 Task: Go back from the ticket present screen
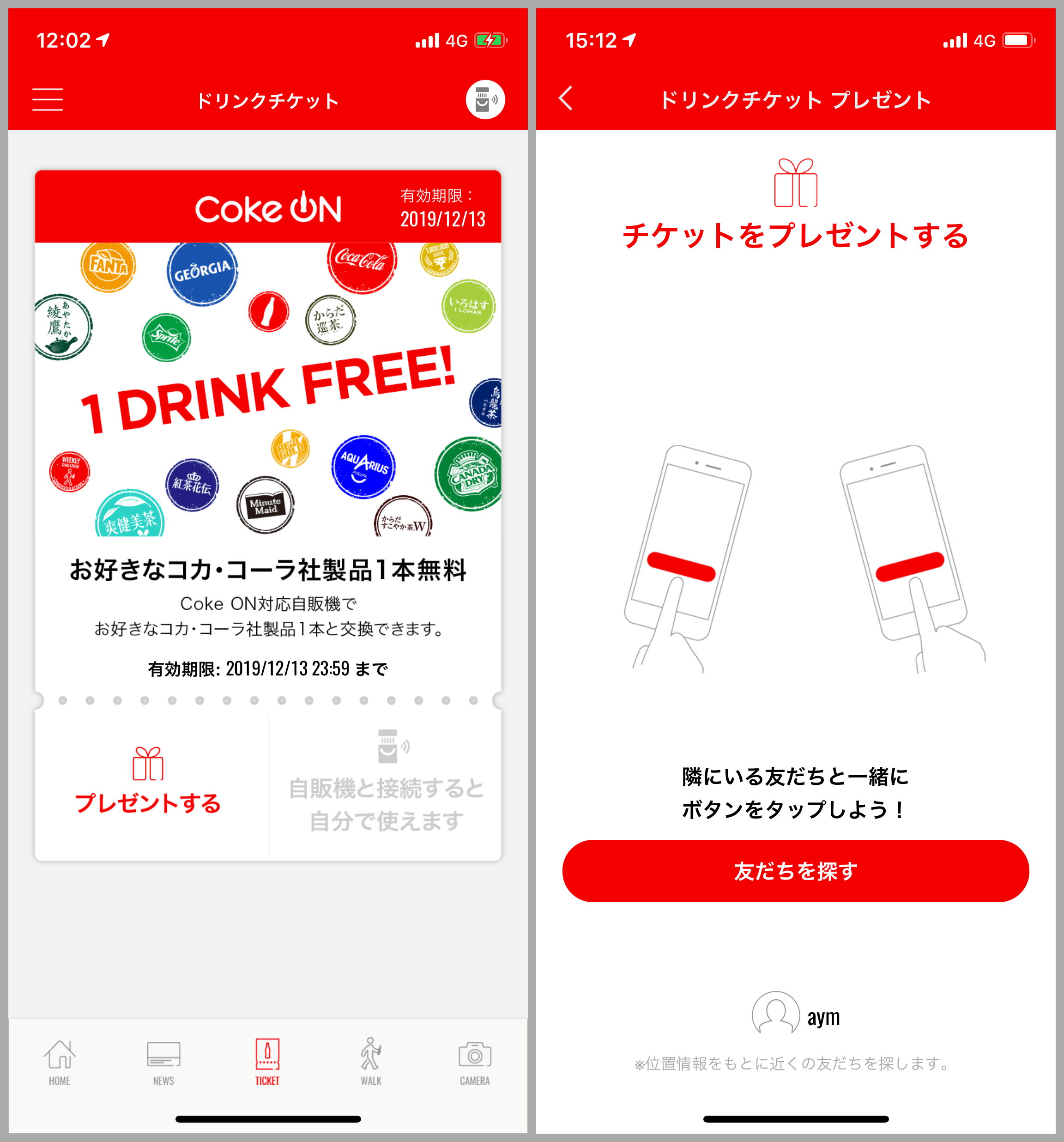566,98
